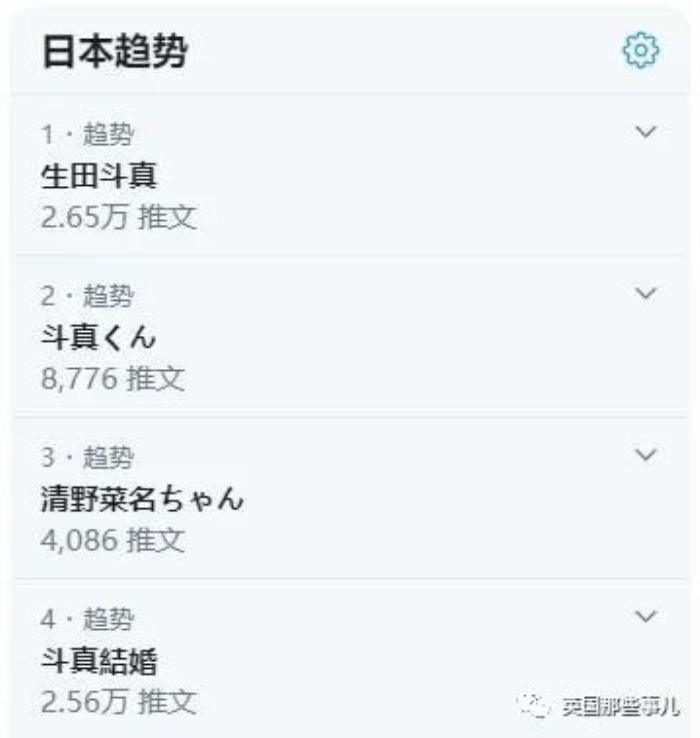Open the 斗真くん trend
700x738 pixels.
[99, 338]
